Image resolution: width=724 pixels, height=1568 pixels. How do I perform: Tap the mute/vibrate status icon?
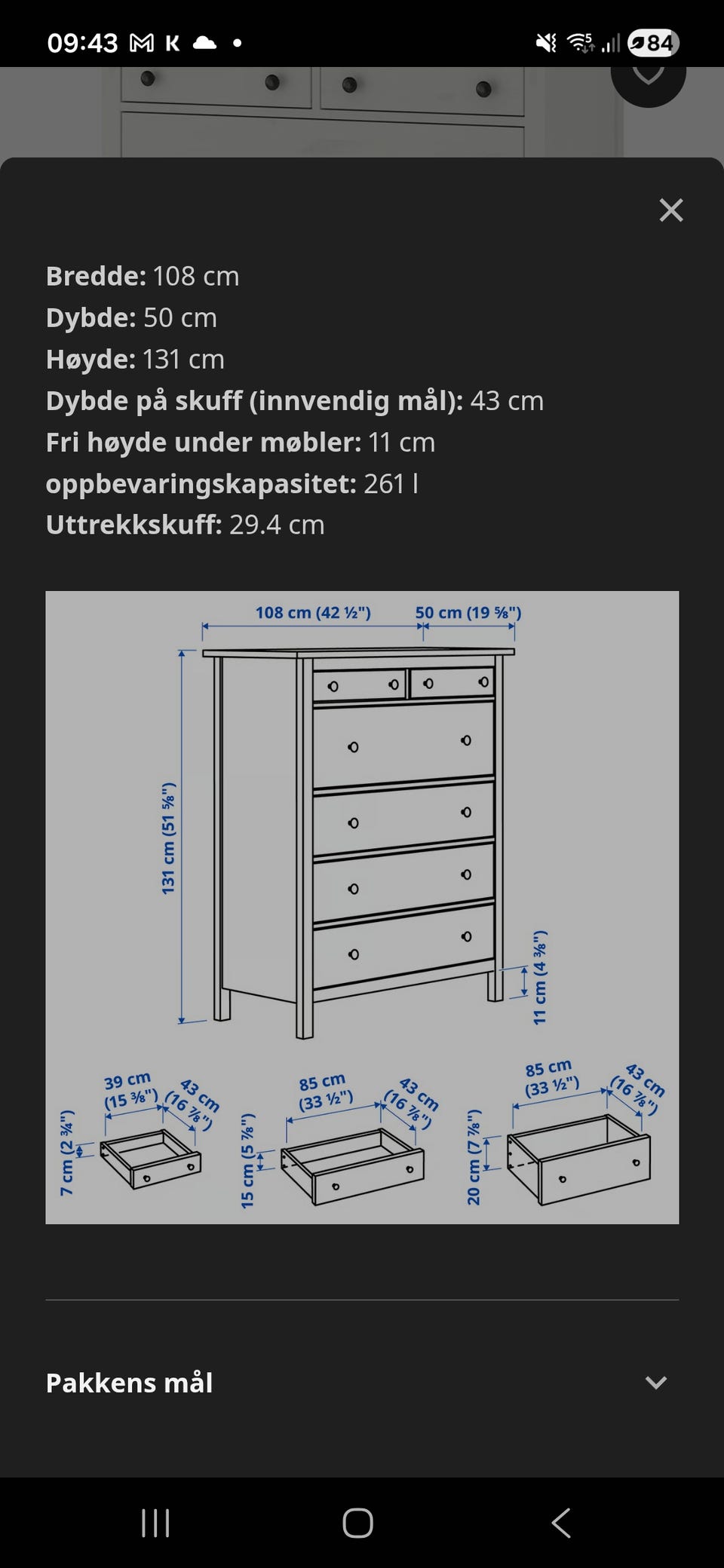pyautogui.click(x=545, y=41)
